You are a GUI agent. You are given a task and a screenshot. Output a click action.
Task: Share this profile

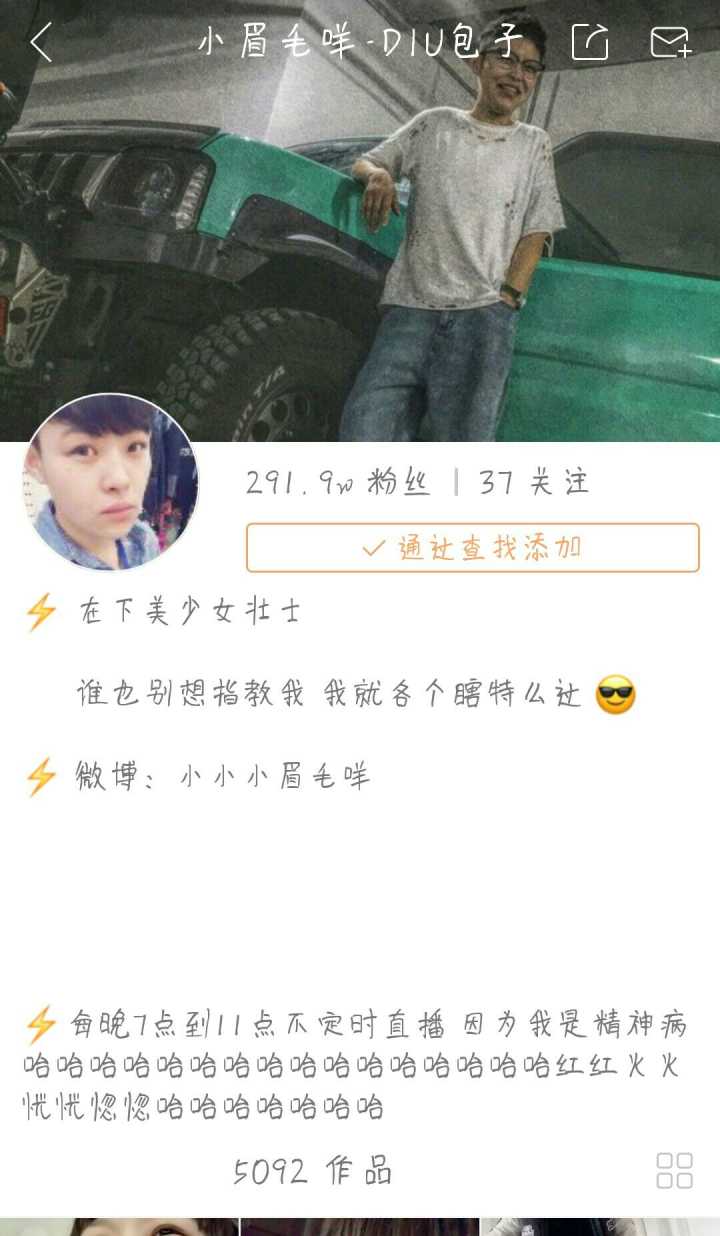[x=590, y=42]
